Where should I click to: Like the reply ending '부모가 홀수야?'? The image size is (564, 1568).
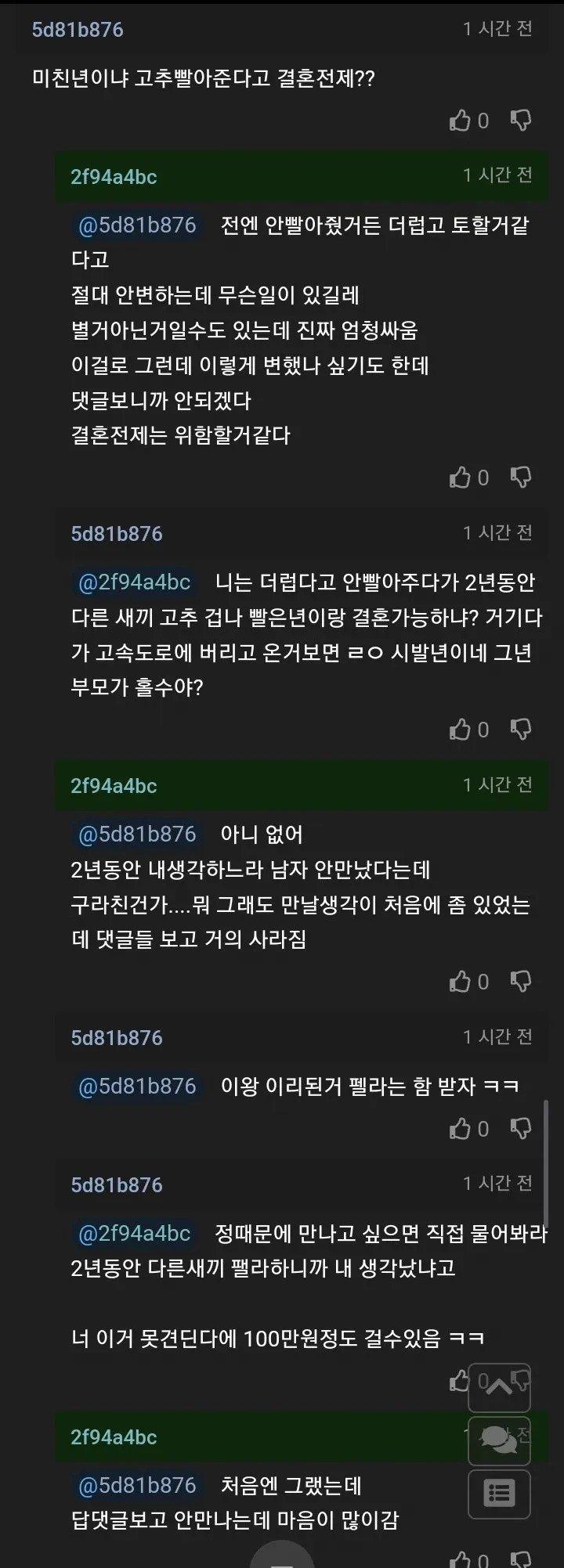pos(461,730)
